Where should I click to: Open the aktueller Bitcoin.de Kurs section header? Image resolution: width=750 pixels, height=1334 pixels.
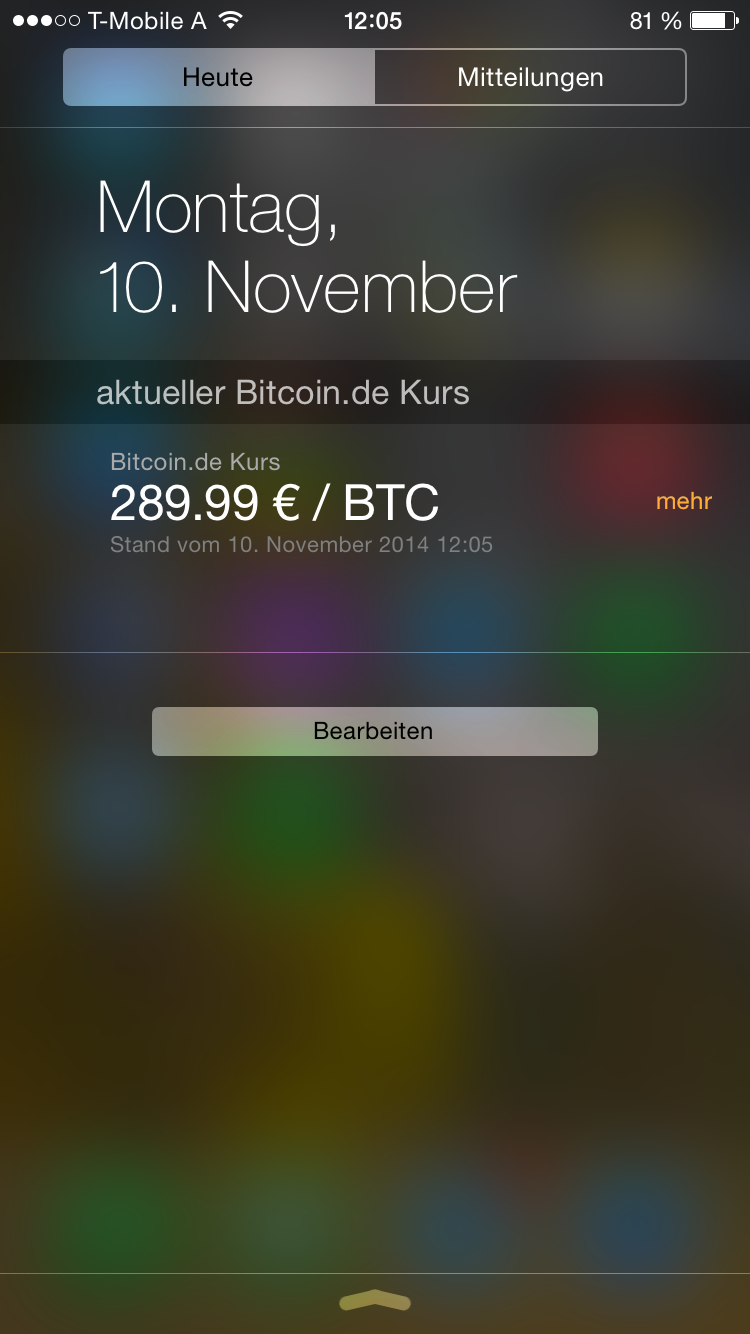(283, 392)
